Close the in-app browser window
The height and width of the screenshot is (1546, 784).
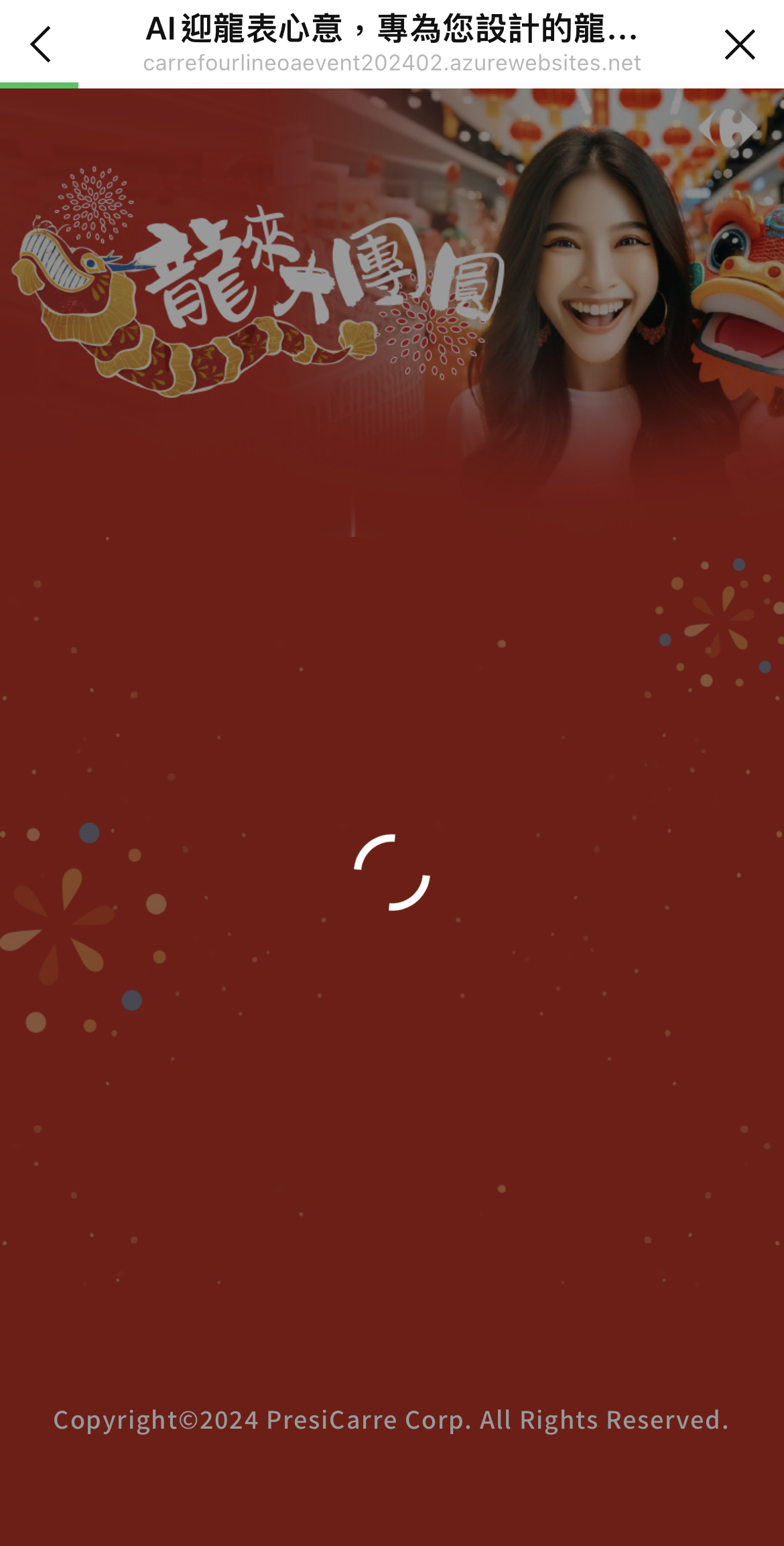coord(739,44)
